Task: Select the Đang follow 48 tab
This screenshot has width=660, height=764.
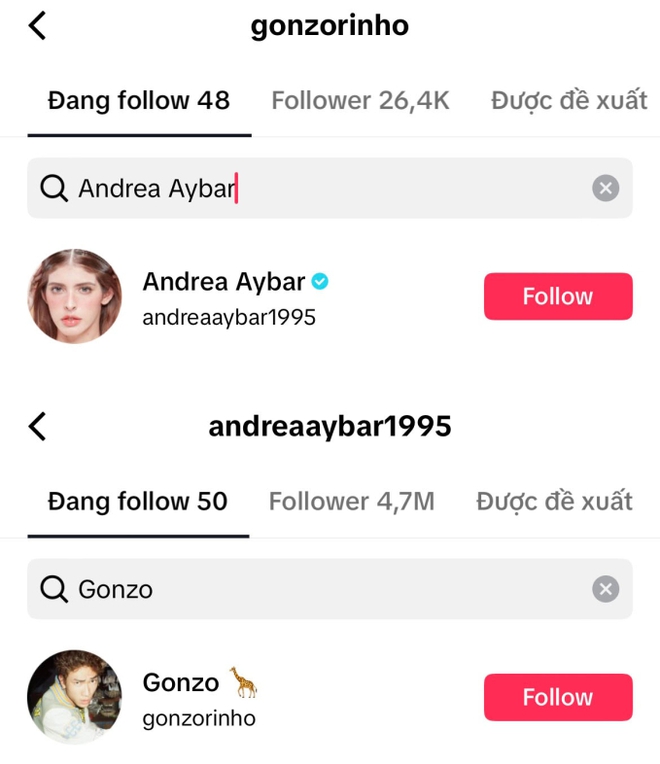Action: tap(139, 101)
